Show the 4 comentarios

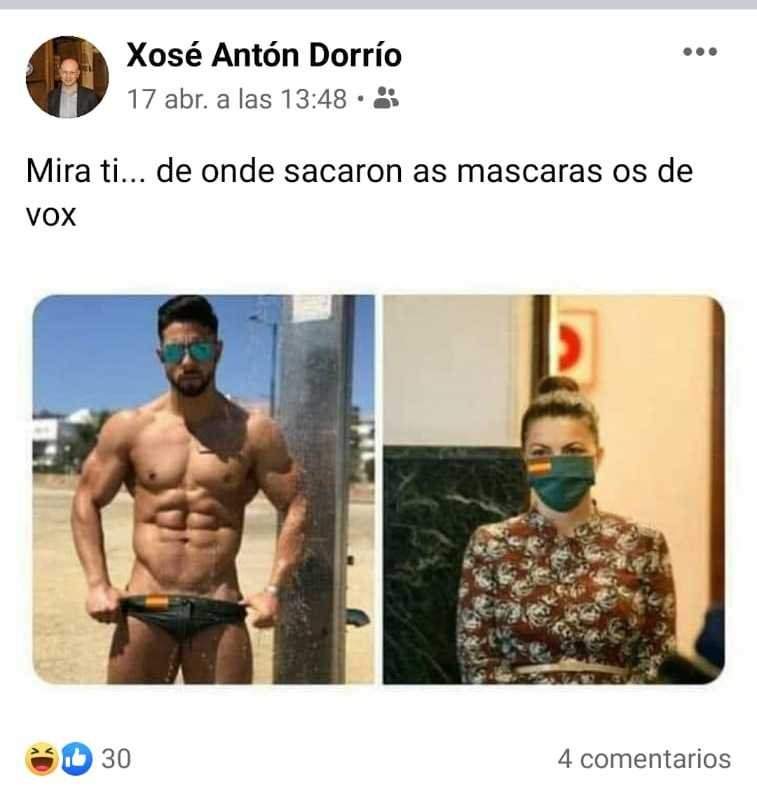[x=643, y=759]
